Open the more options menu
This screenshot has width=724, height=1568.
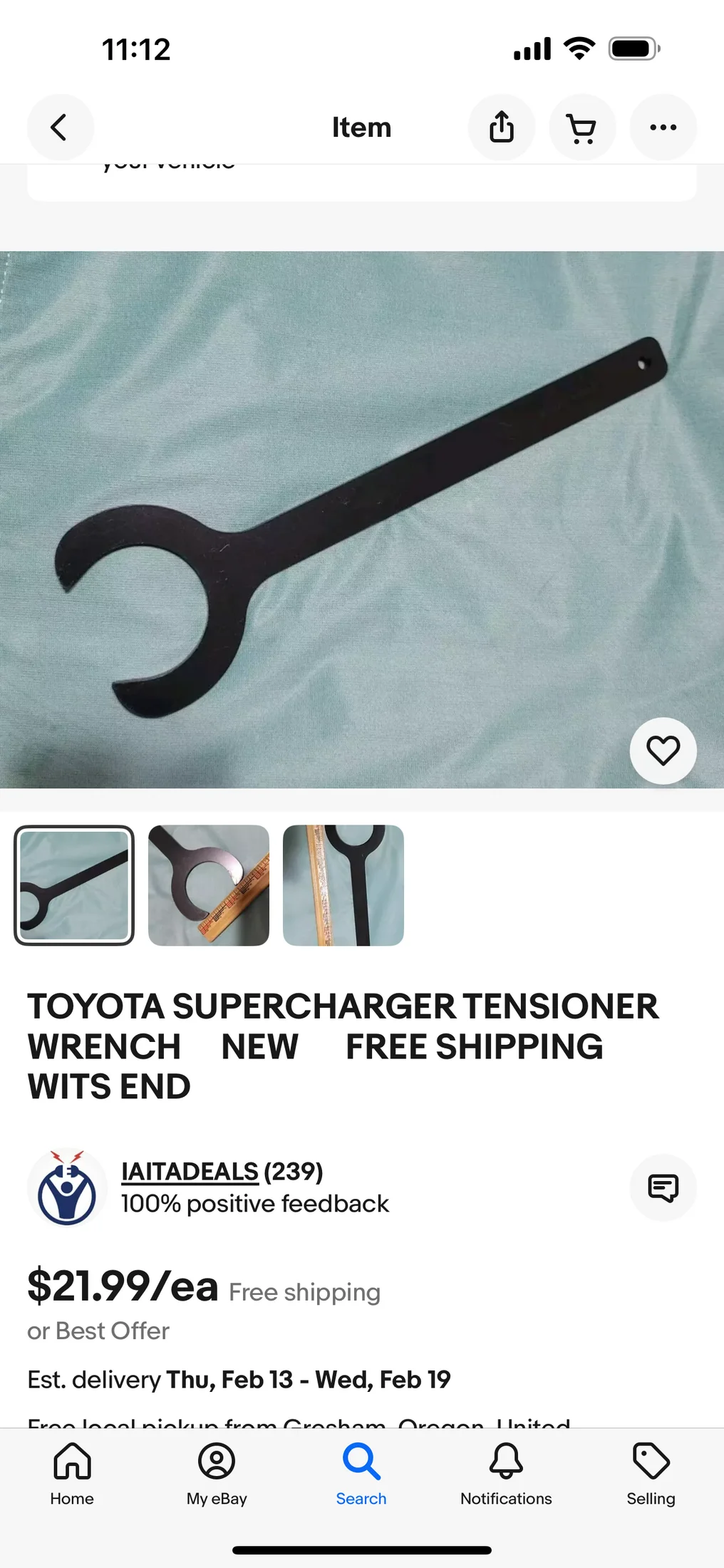click(x=663, y=128)
